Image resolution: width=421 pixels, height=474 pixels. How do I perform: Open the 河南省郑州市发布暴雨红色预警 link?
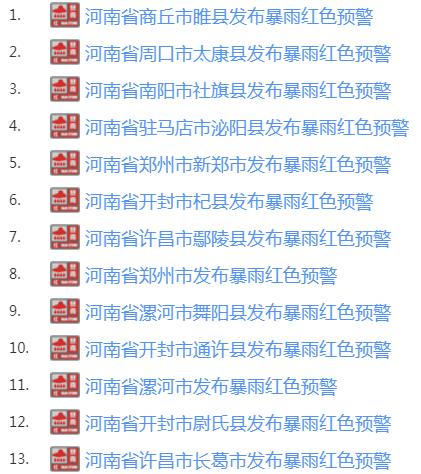[x=211, y=275]
